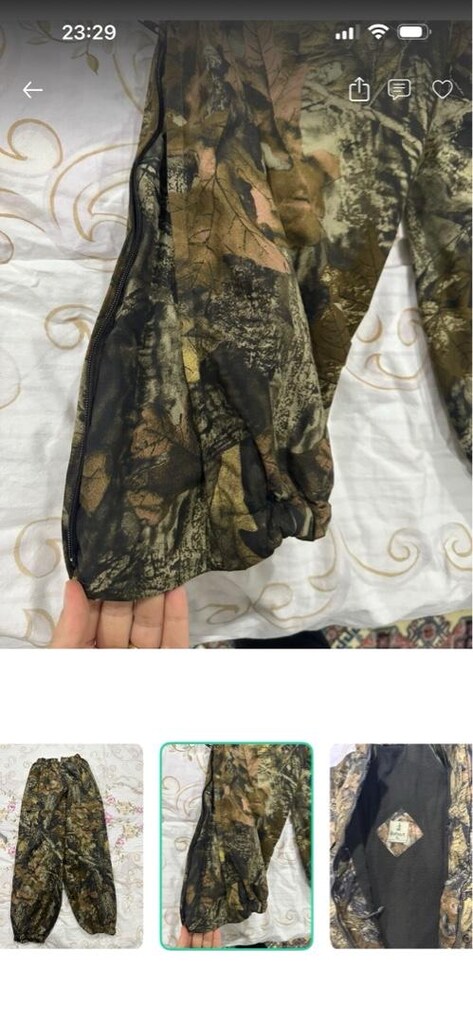Image resolution: width=473 pixels, height=1024 pixels.
Task: Add the listing to favorites with the heart
Action: (442, 89)
